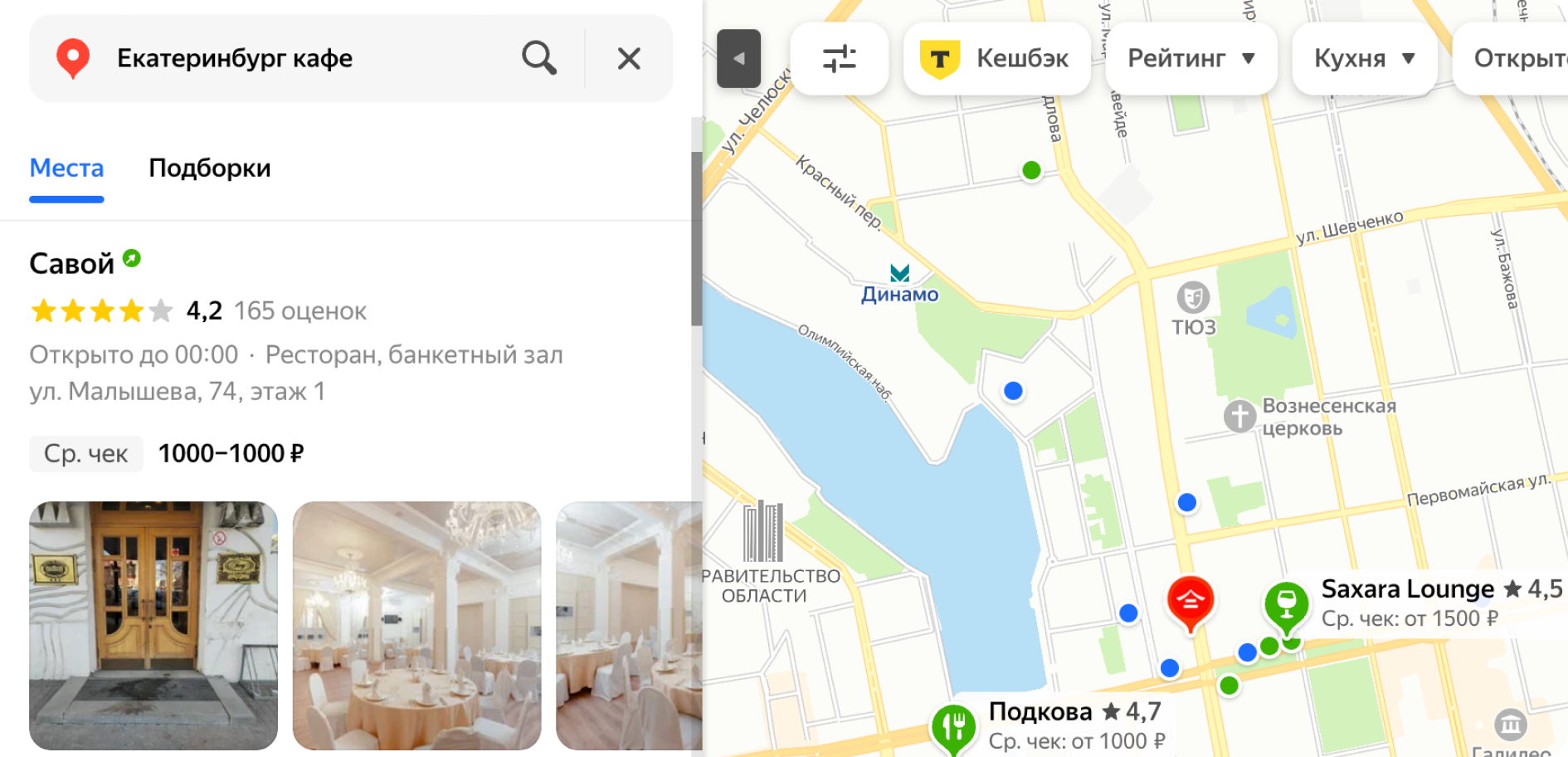Clear the search query with X
Screen dimensions: 1568x757
coord(629,58)
